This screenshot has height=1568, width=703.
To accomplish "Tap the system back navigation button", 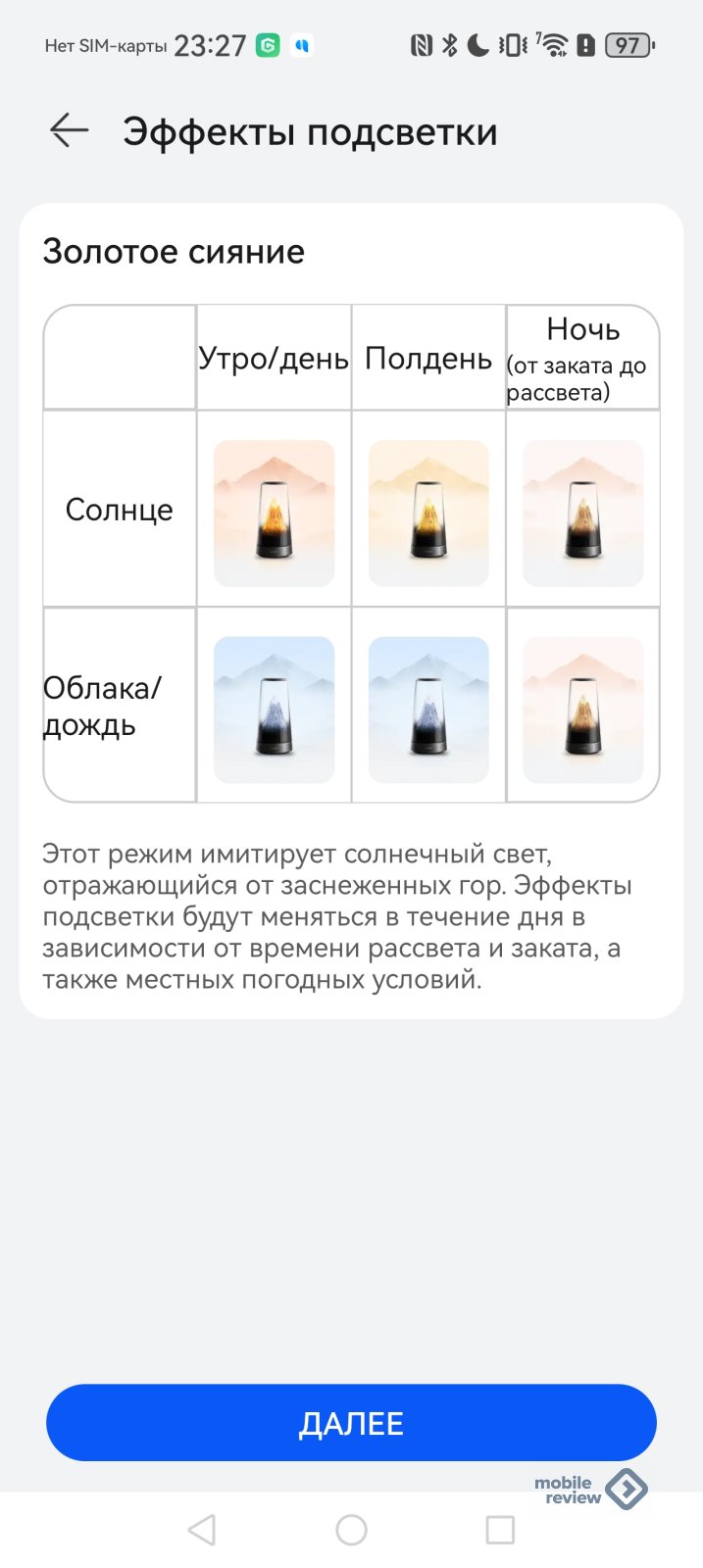I will 202,1530.
